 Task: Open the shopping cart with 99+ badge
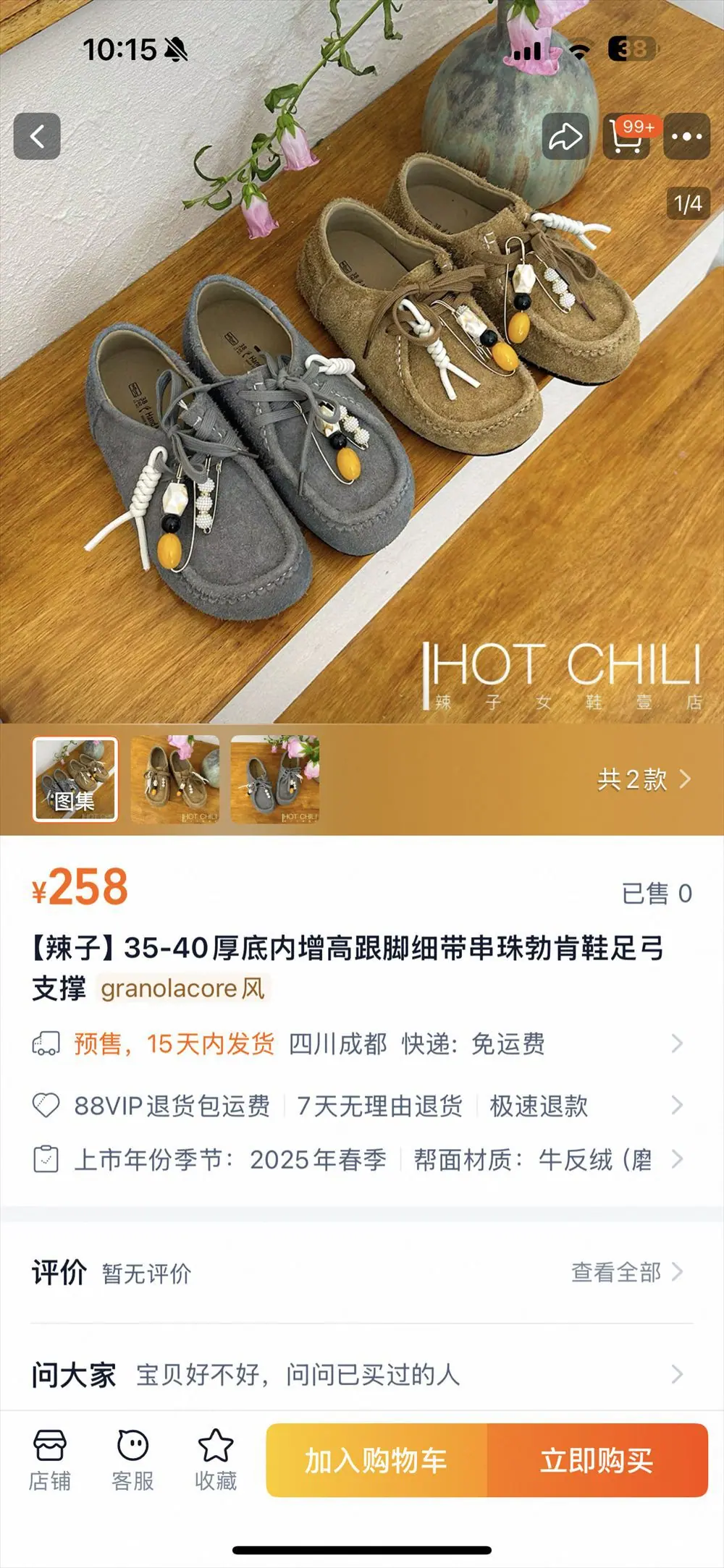(x=627, y=136)
